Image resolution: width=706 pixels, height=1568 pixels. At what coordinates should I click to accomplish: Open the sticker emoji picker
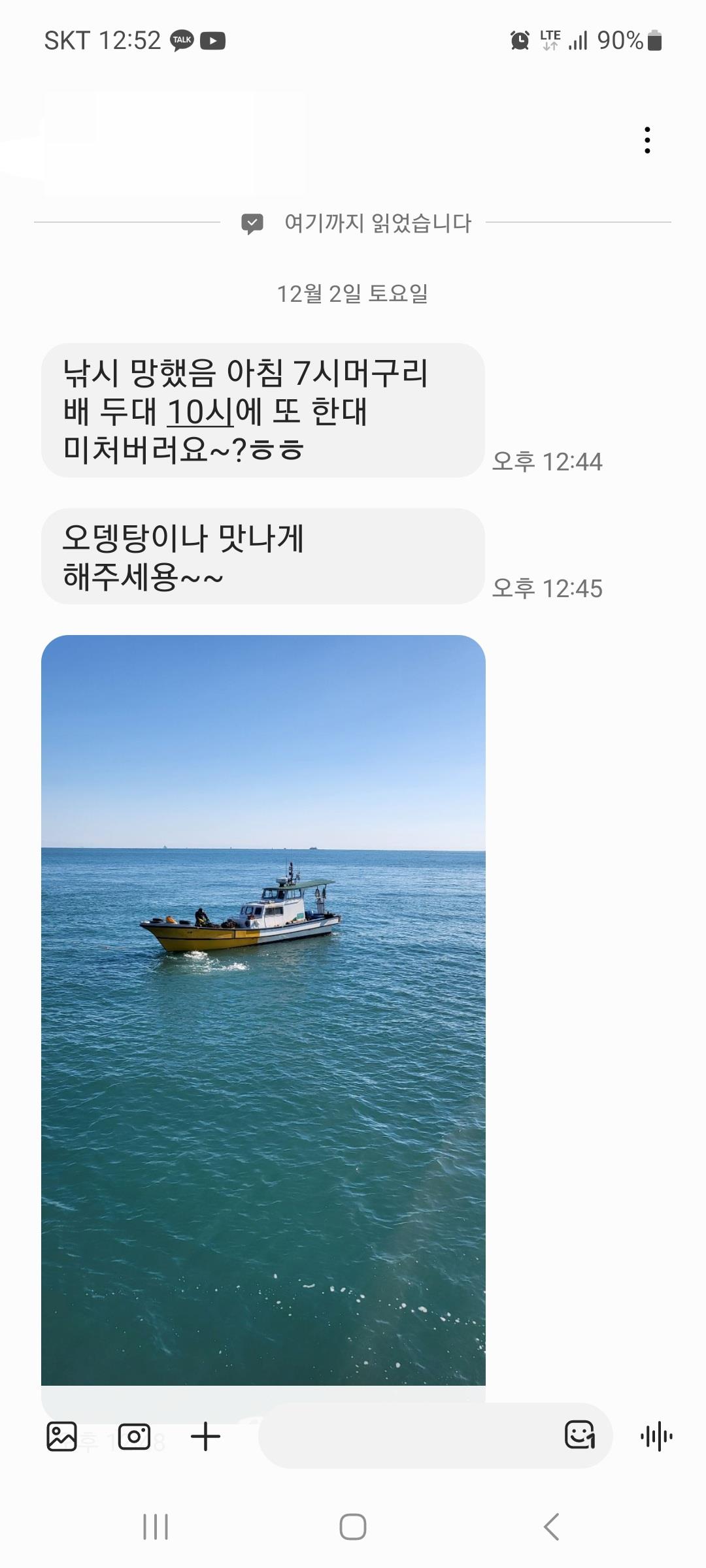point(580,1435)
